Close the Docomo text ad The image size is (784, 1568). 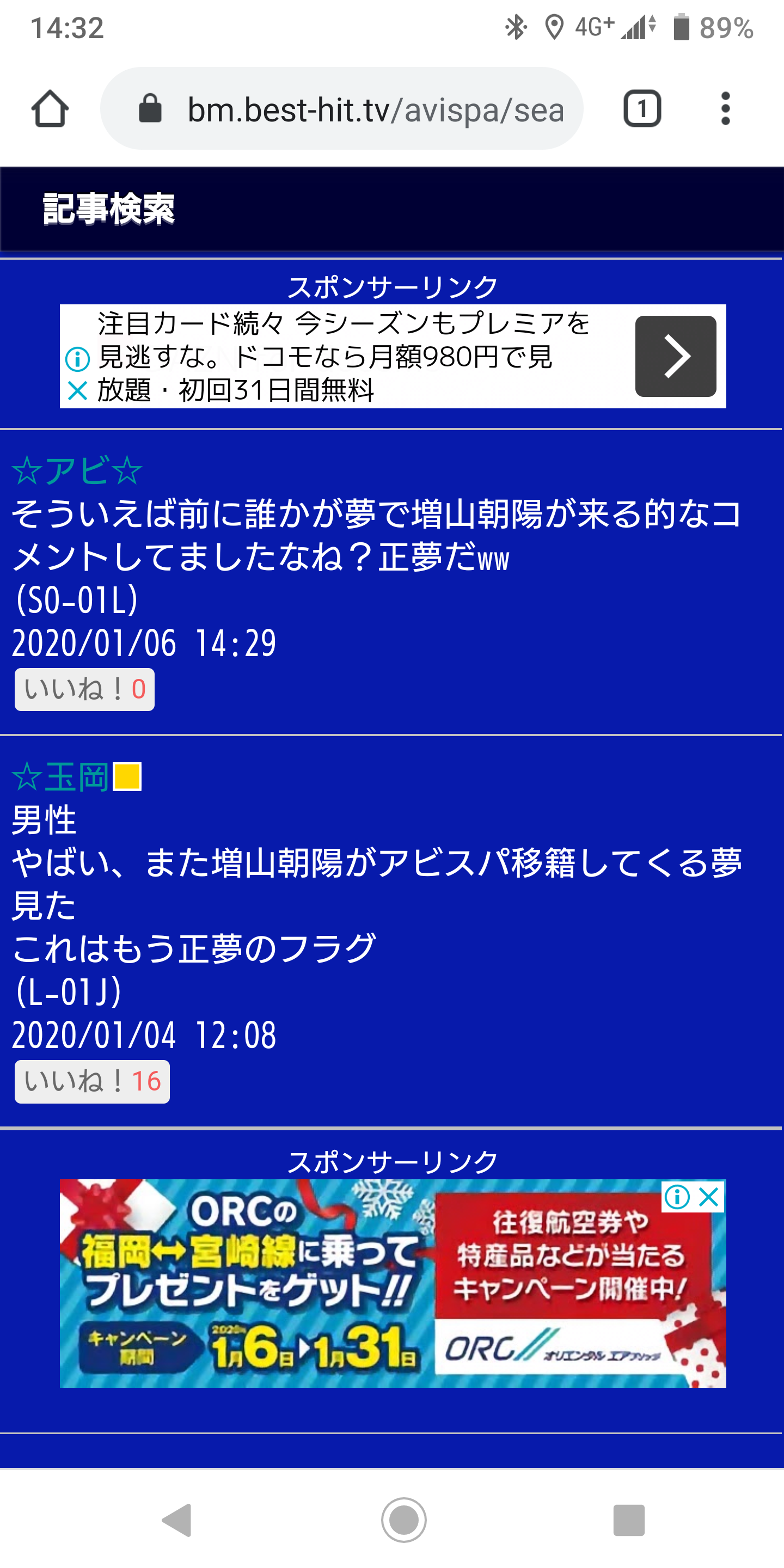(77, 390)
